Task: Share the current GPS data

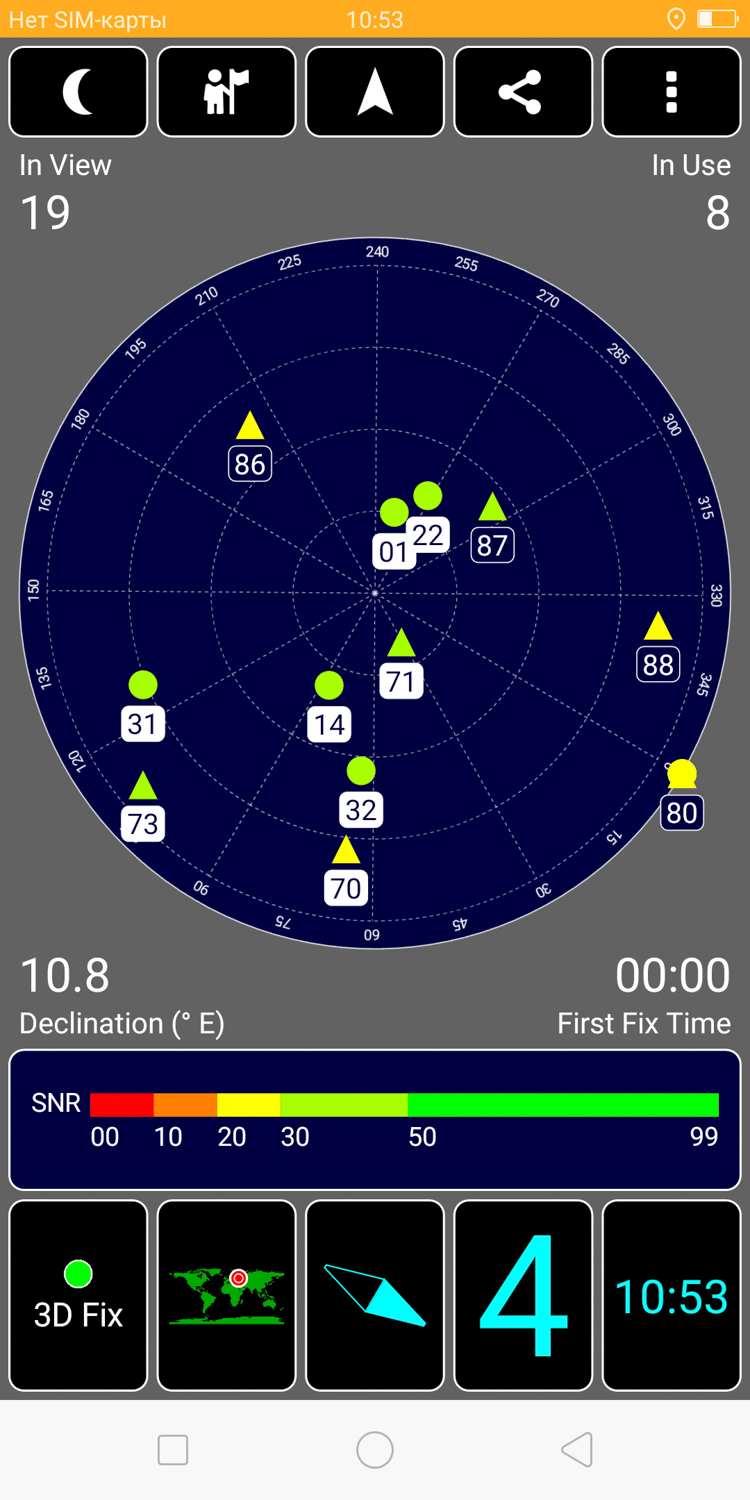Action: click(x=523, y=92)
